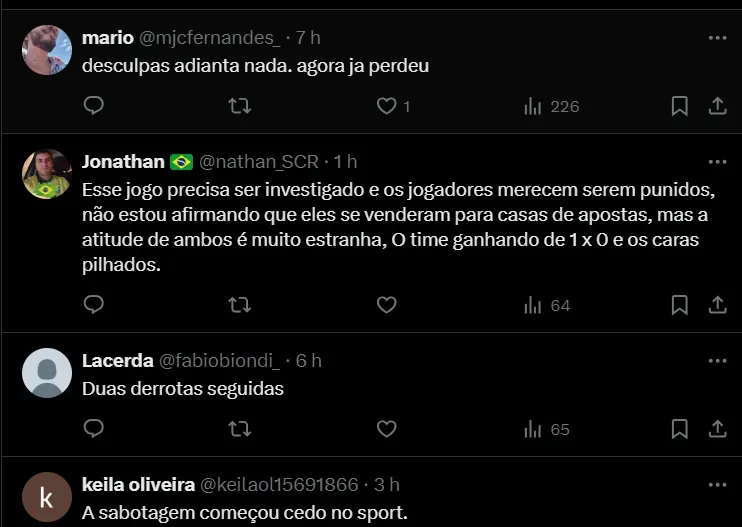The image size is (742, 527).
Task: Like Jonathan's tweet
Action: point(386,305)
